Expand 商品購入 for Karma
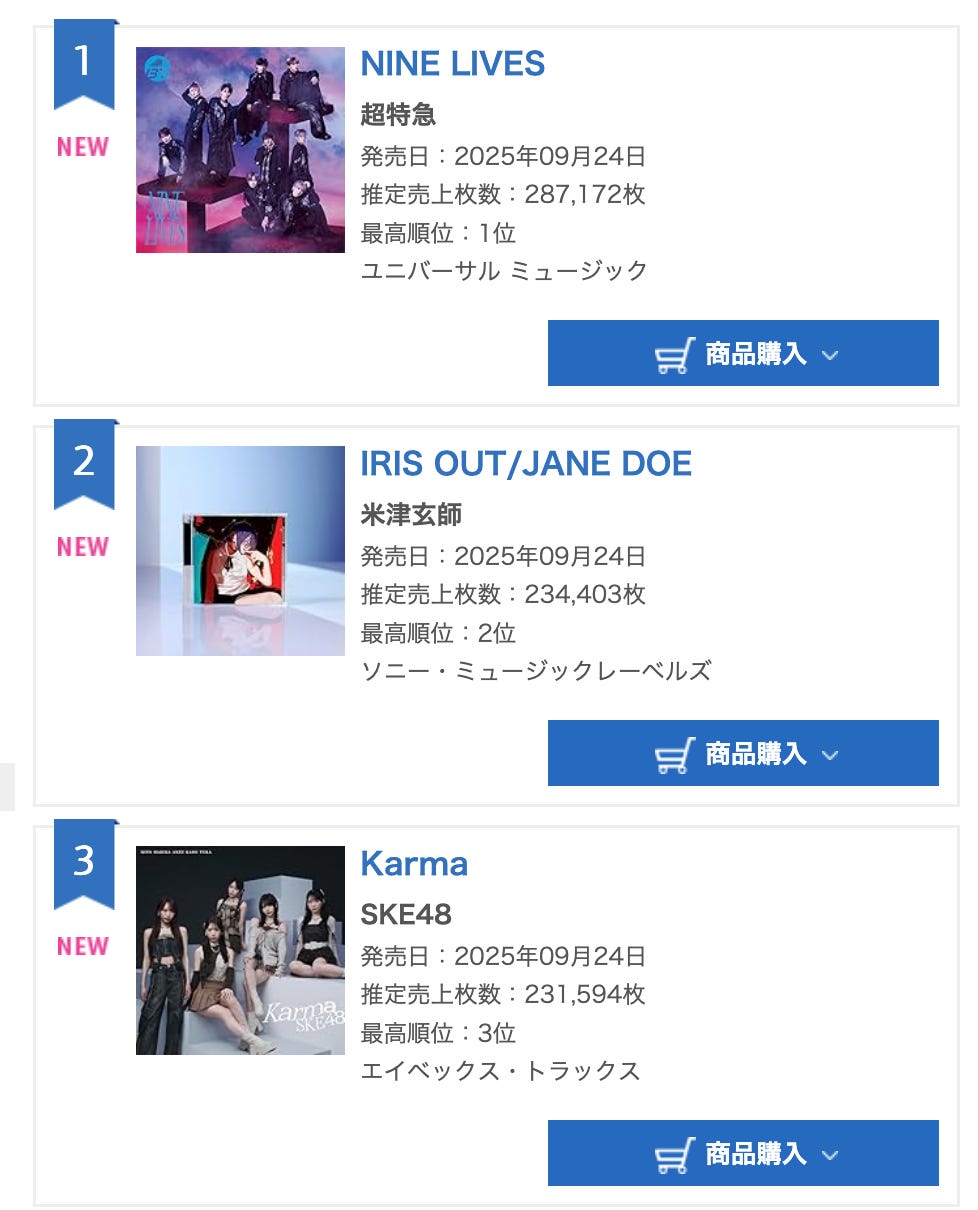Screen dimensions: 978x1210 [743, 1153]
